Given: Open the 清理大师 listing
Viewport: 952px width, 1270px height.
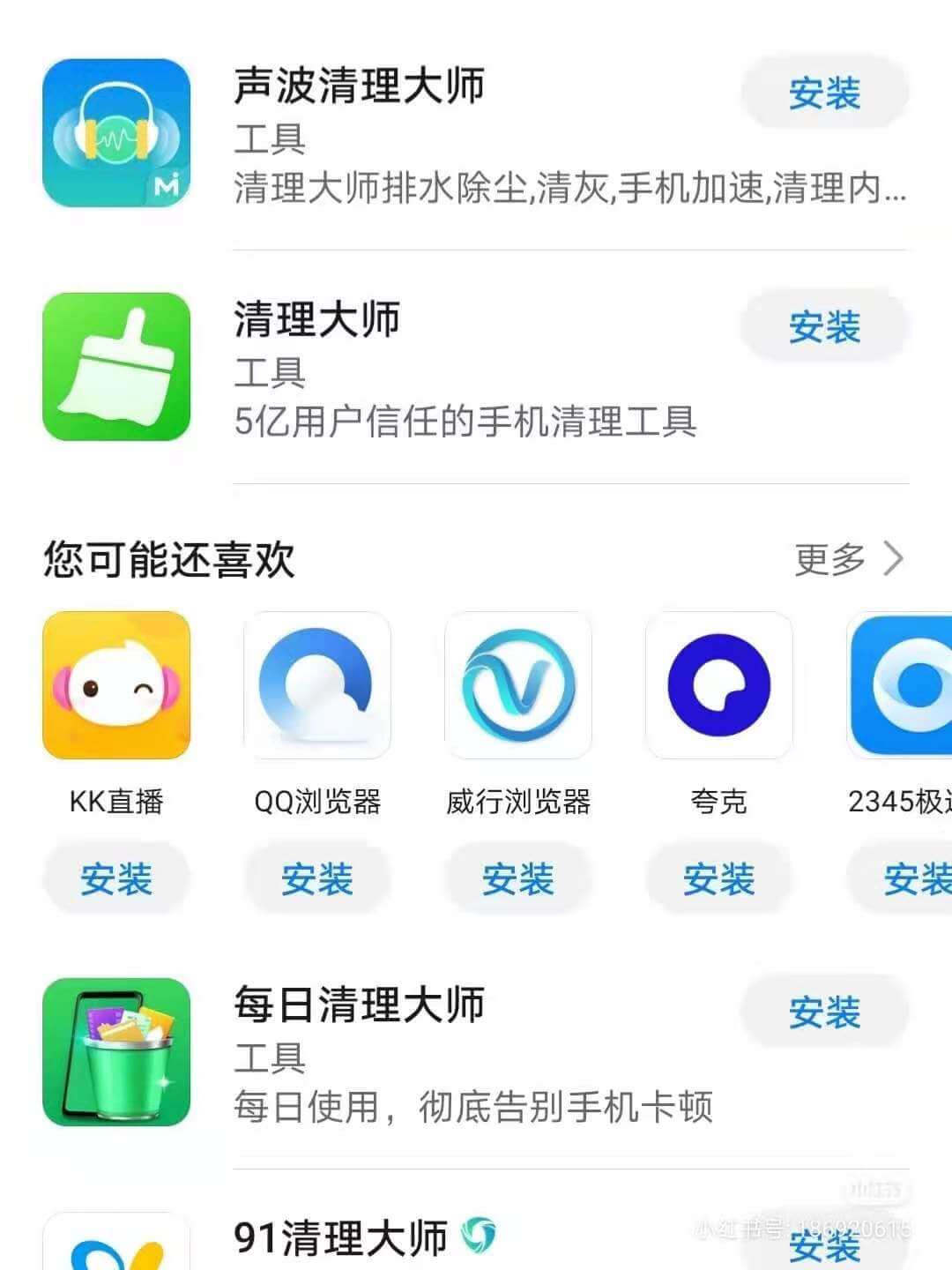Looking at the screenshot, I should [x=317, y=320].
